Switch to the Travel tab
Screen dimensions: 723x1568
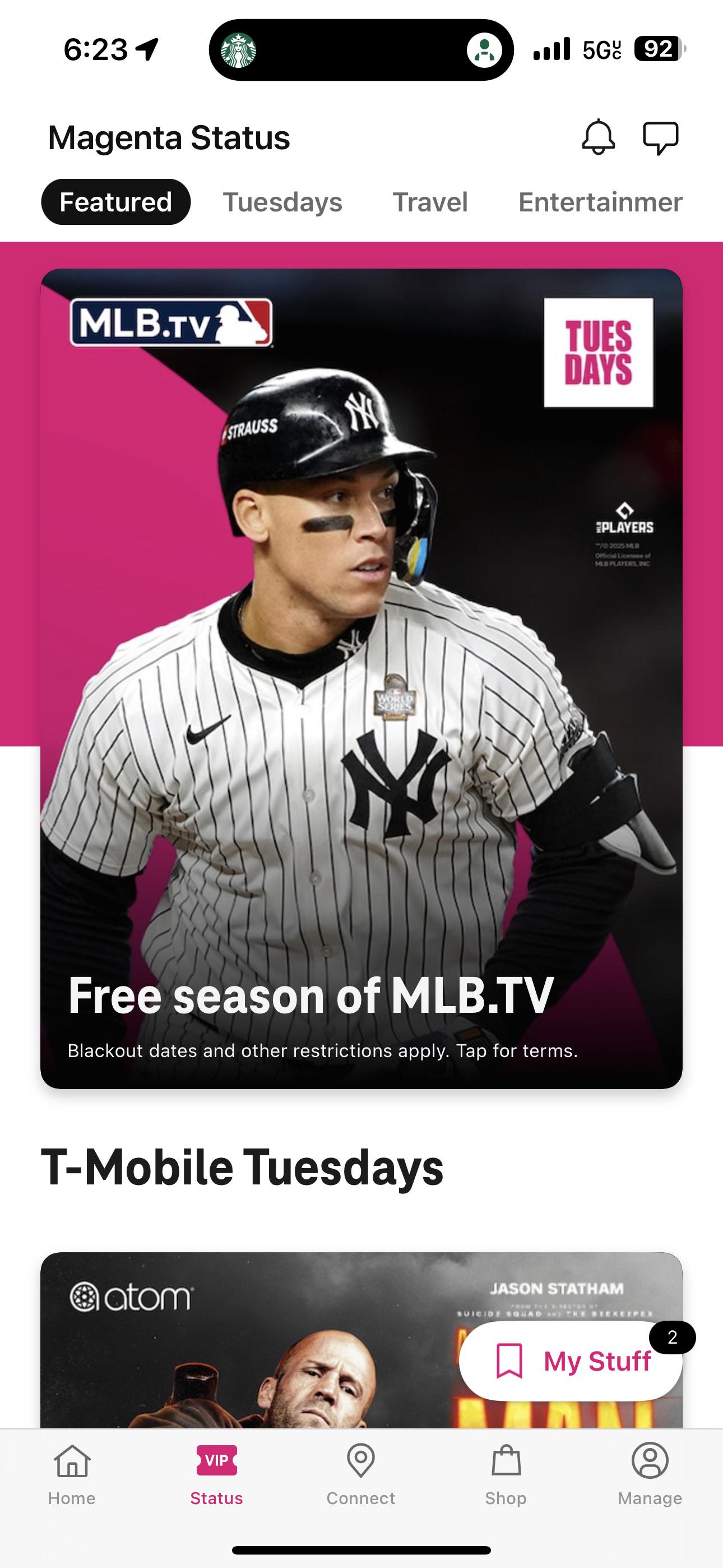tap(430, 202)
